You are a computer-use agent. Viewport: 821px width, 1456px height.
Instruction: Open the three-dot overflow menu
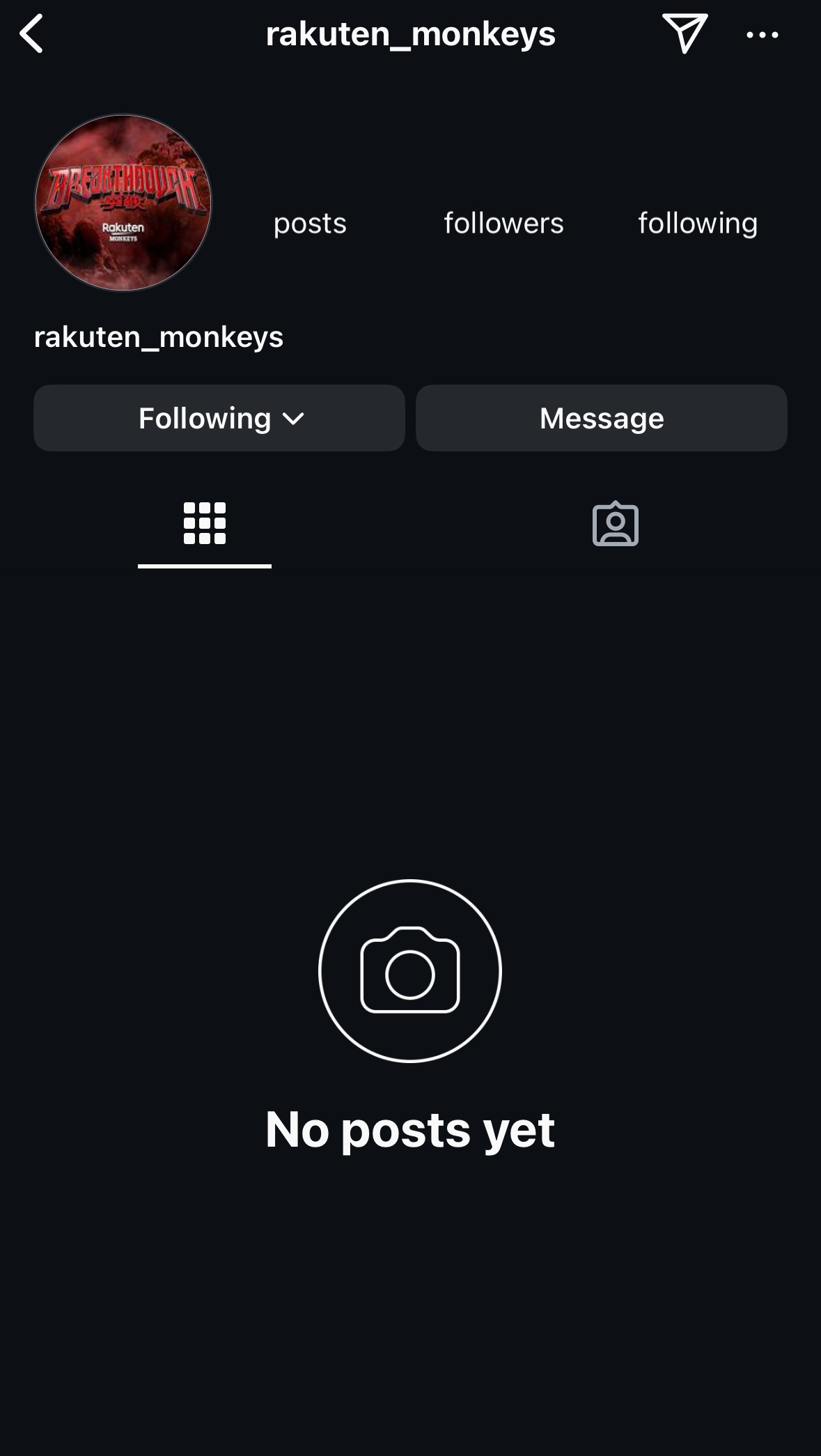click(762, 34)
